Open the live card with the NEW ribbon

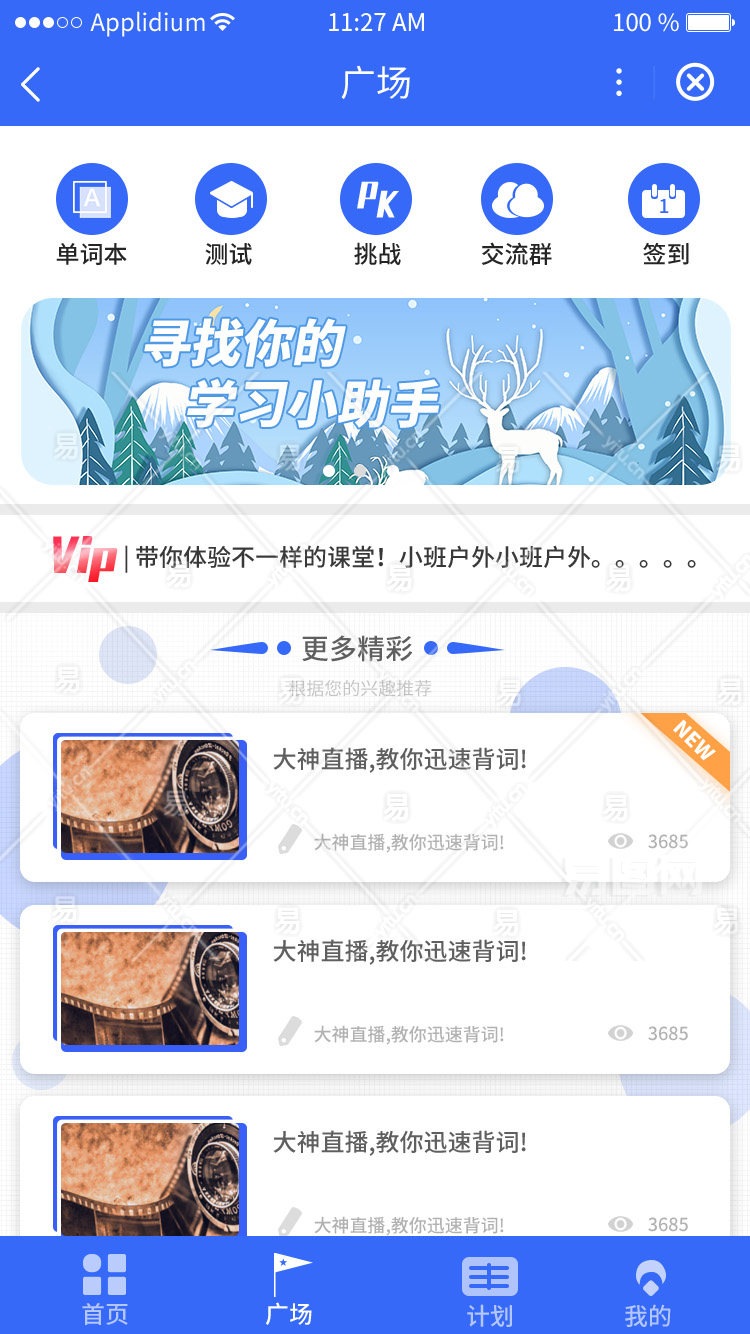(375, 797)
